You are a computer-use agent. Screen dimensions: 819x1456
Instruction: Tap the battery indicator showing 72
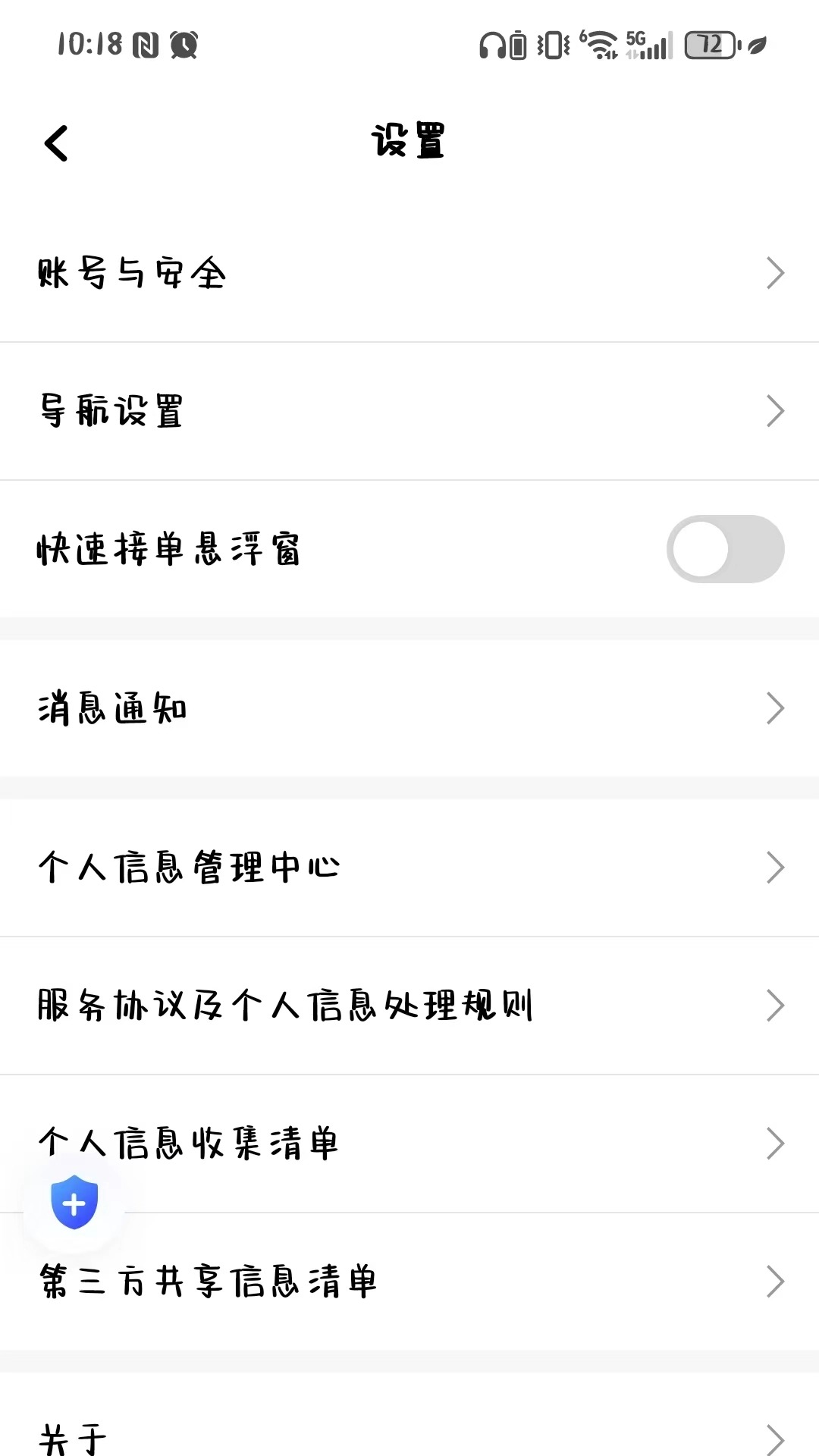709,45
